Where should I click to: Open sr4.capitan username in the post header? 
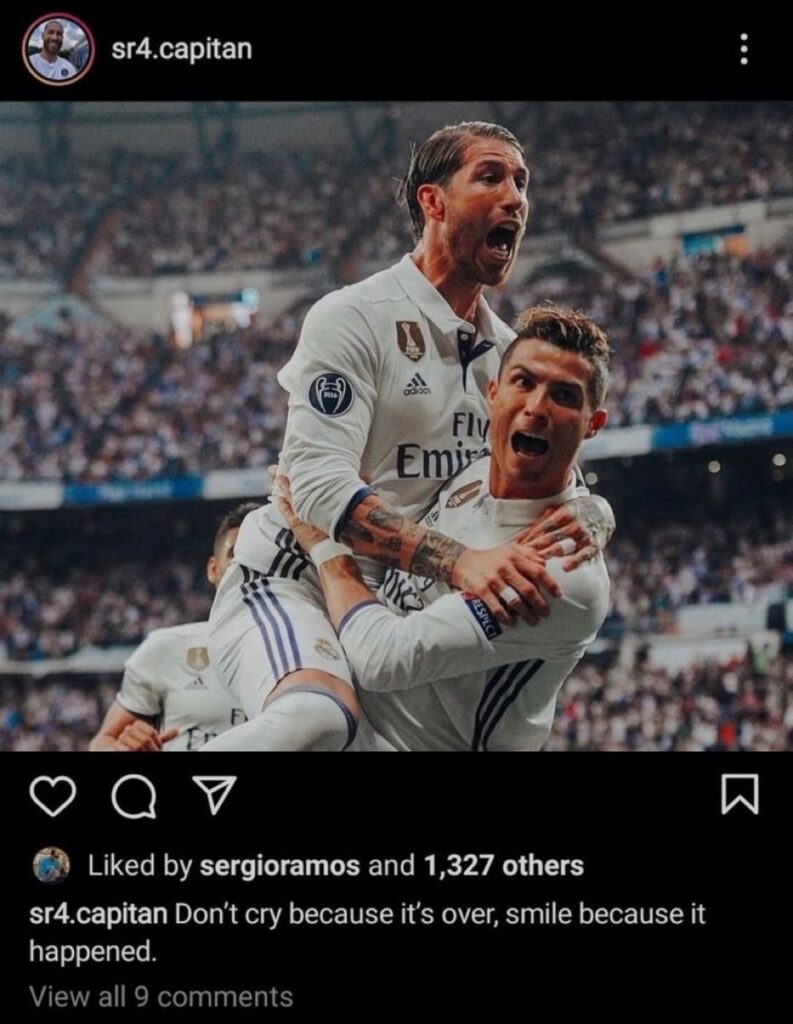click(x=181, y=49)
